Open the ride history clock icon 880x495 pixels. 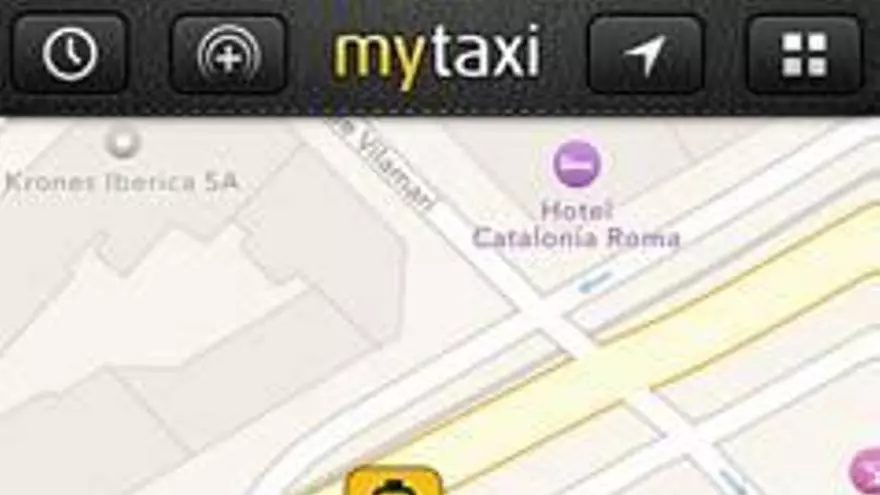[69, 53]
